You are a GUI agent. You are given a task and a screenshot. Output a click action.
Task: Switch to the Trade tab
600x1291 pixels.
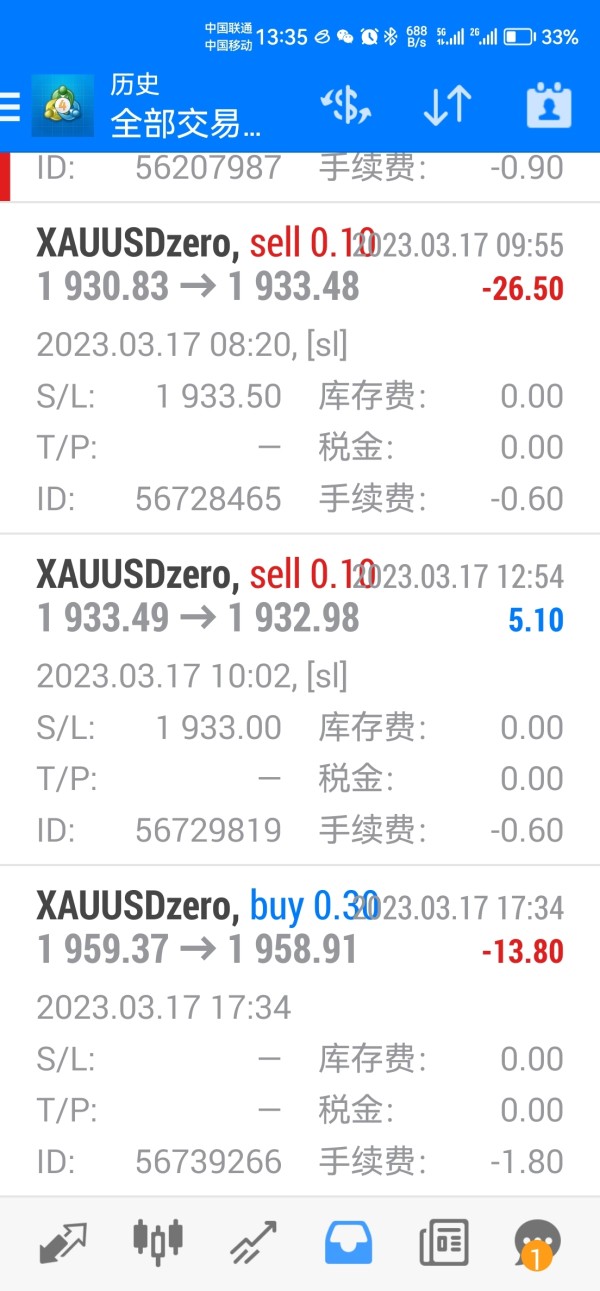[x=253, y=1243]
